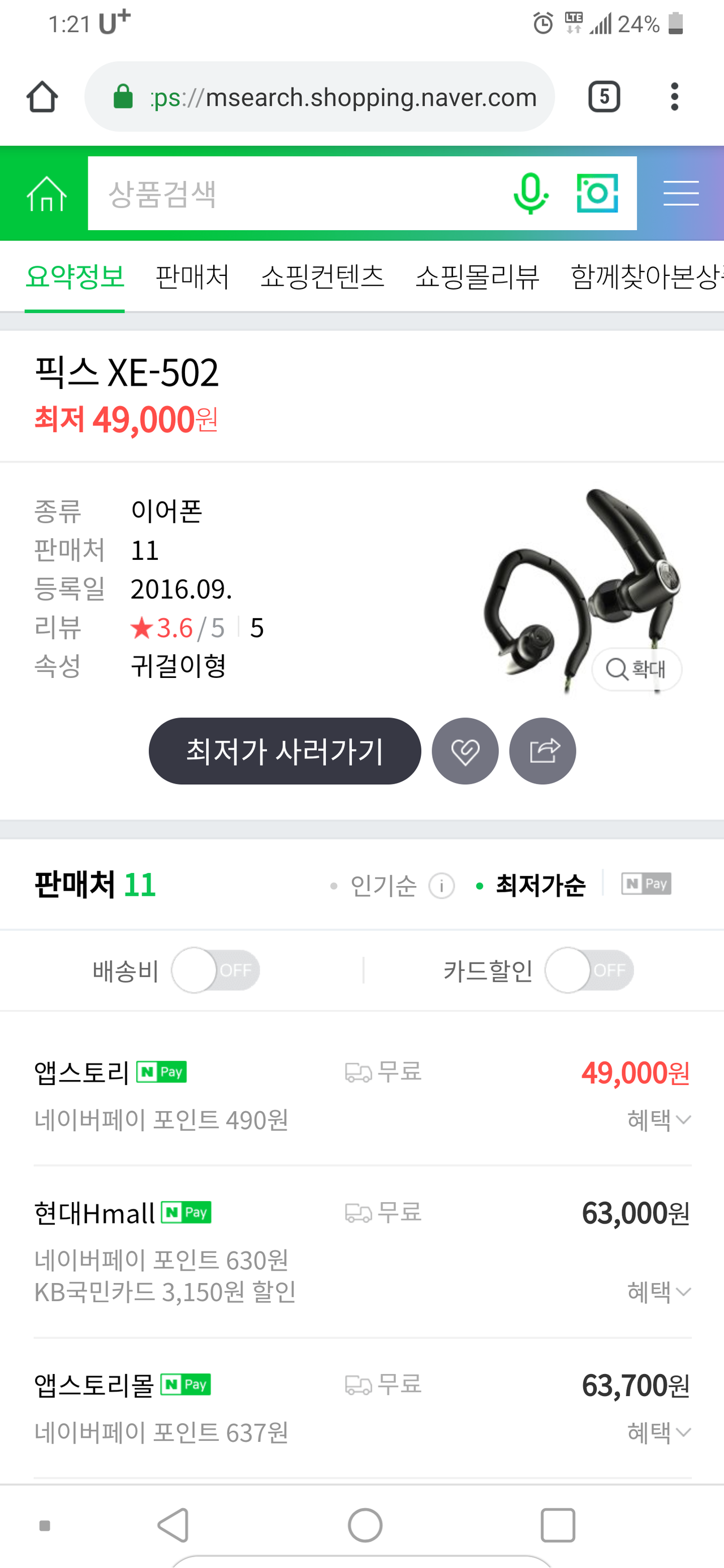Open the hamburger menu
This screenshot has width=724, height=1568.
681,193
